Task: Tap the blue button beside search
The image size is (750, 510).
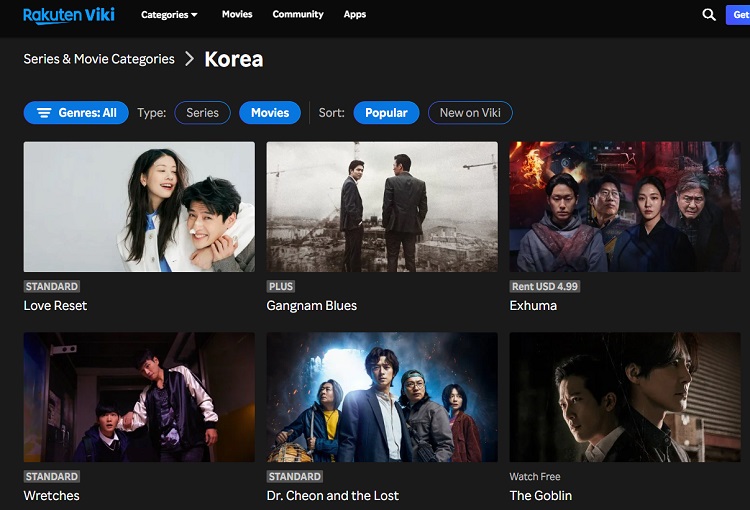Action: click(x=738, y=15)
